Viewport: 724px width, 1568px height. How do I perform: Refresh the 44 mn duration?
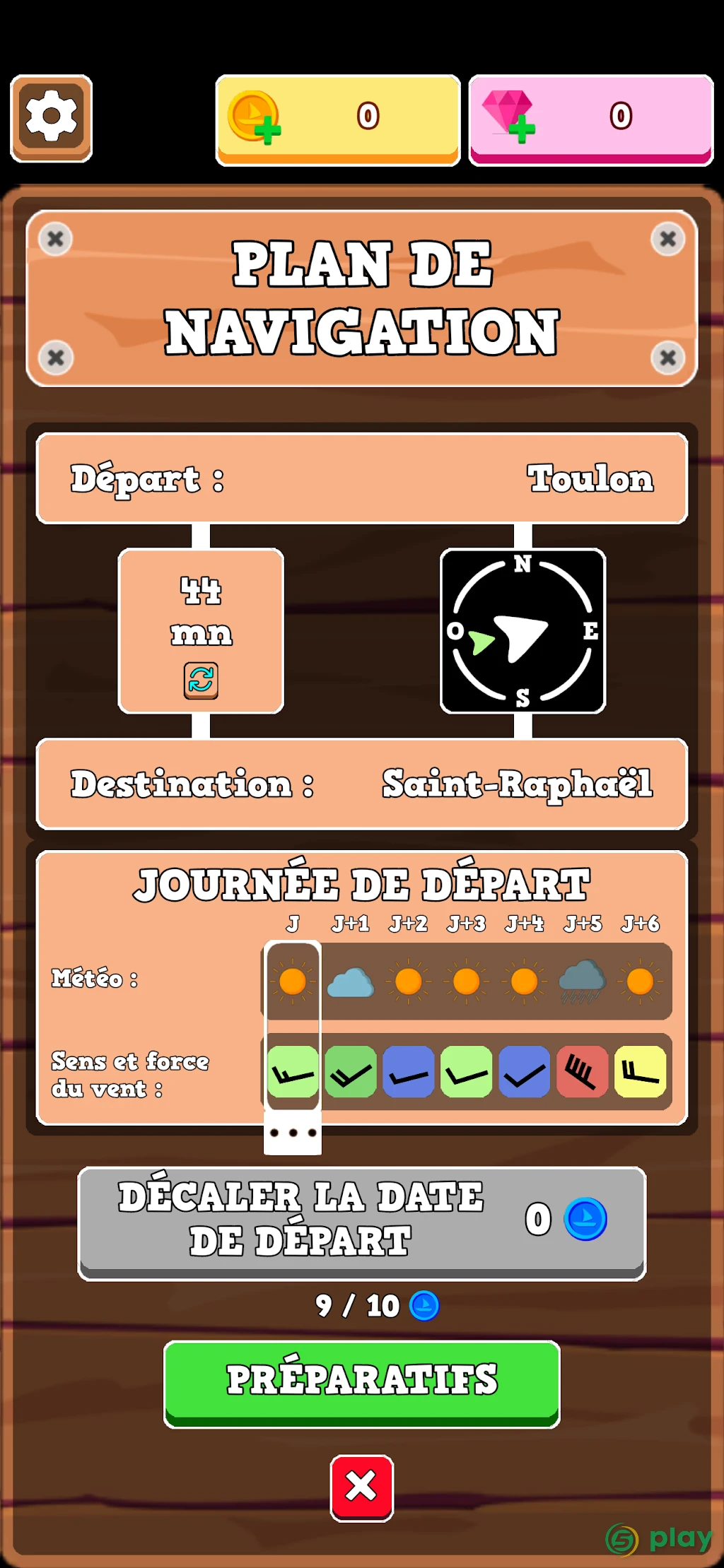201,680
